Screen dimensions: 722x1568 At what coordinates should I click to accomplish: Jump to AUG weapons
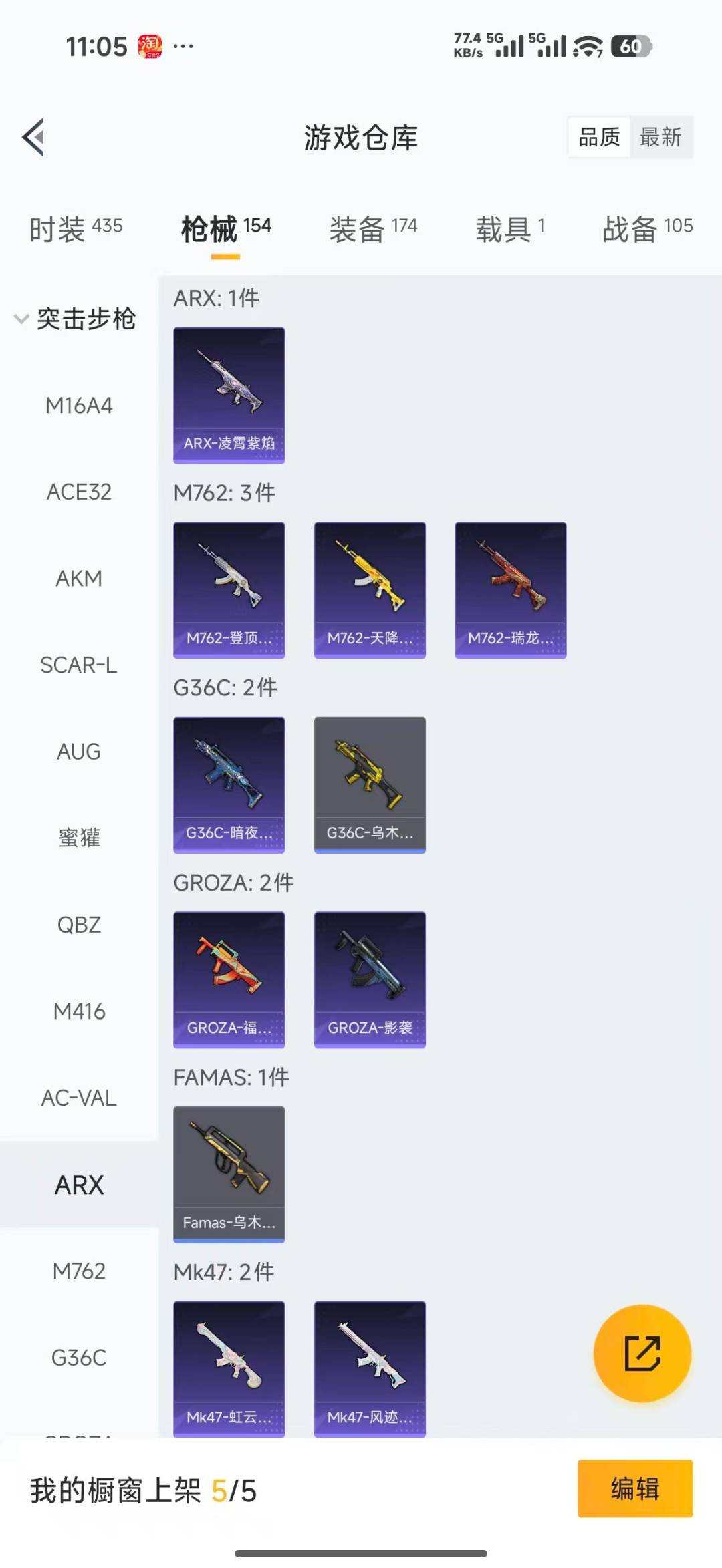click(79, 752)
